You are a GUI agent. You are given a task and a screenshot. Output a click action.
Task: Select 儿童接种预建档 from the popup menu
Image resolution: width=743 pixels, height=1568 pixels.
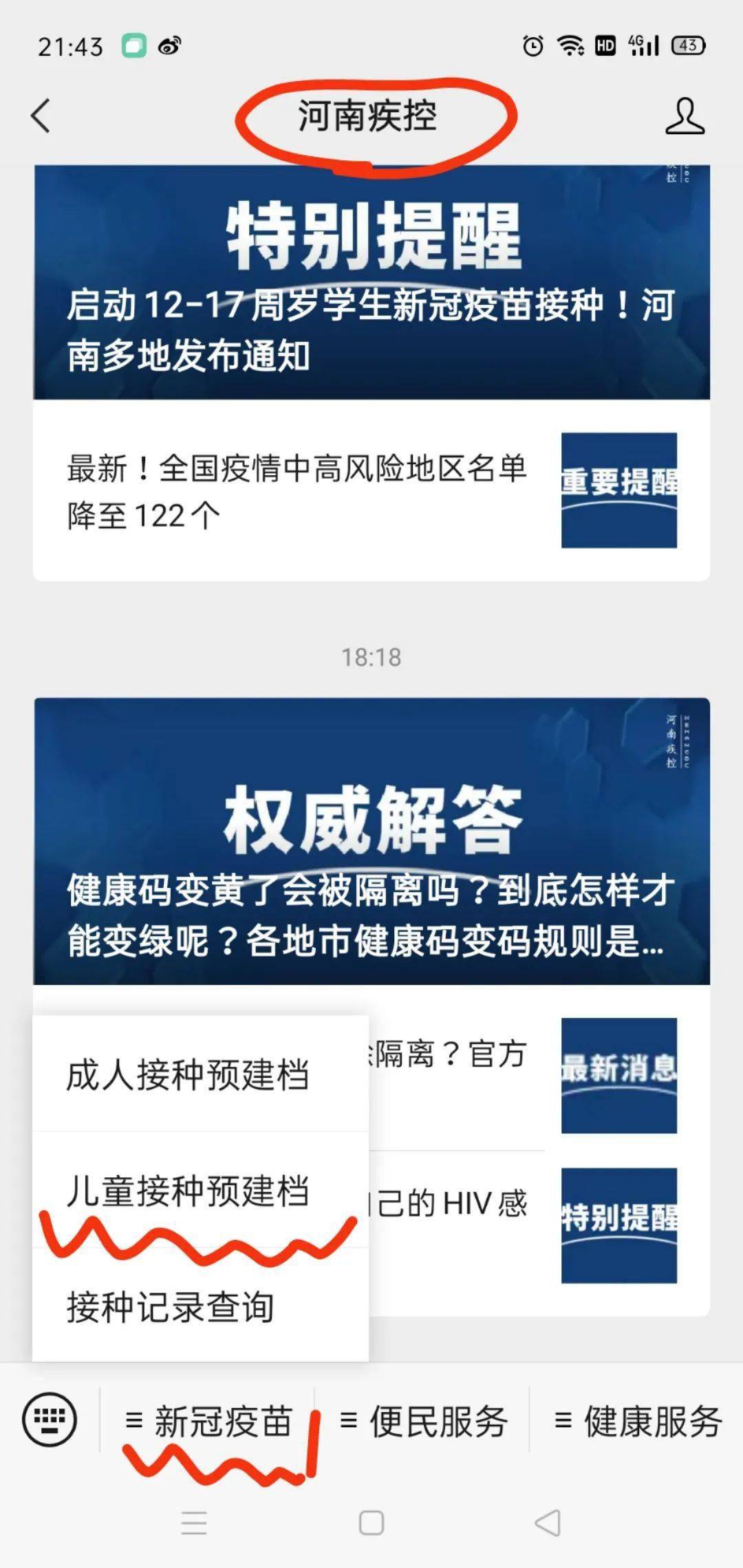coord(200,1190)
